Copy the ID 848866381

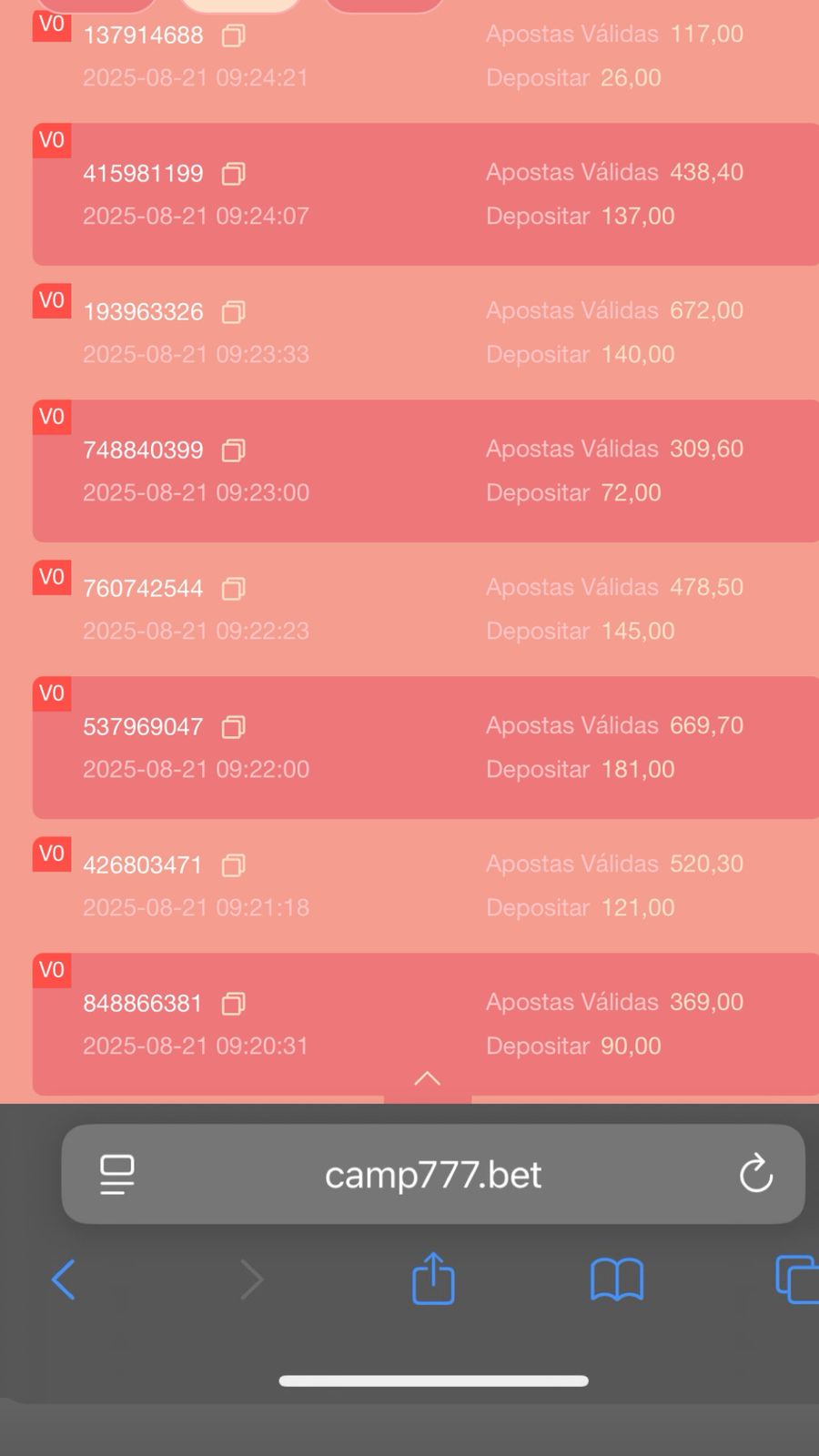233,1004
